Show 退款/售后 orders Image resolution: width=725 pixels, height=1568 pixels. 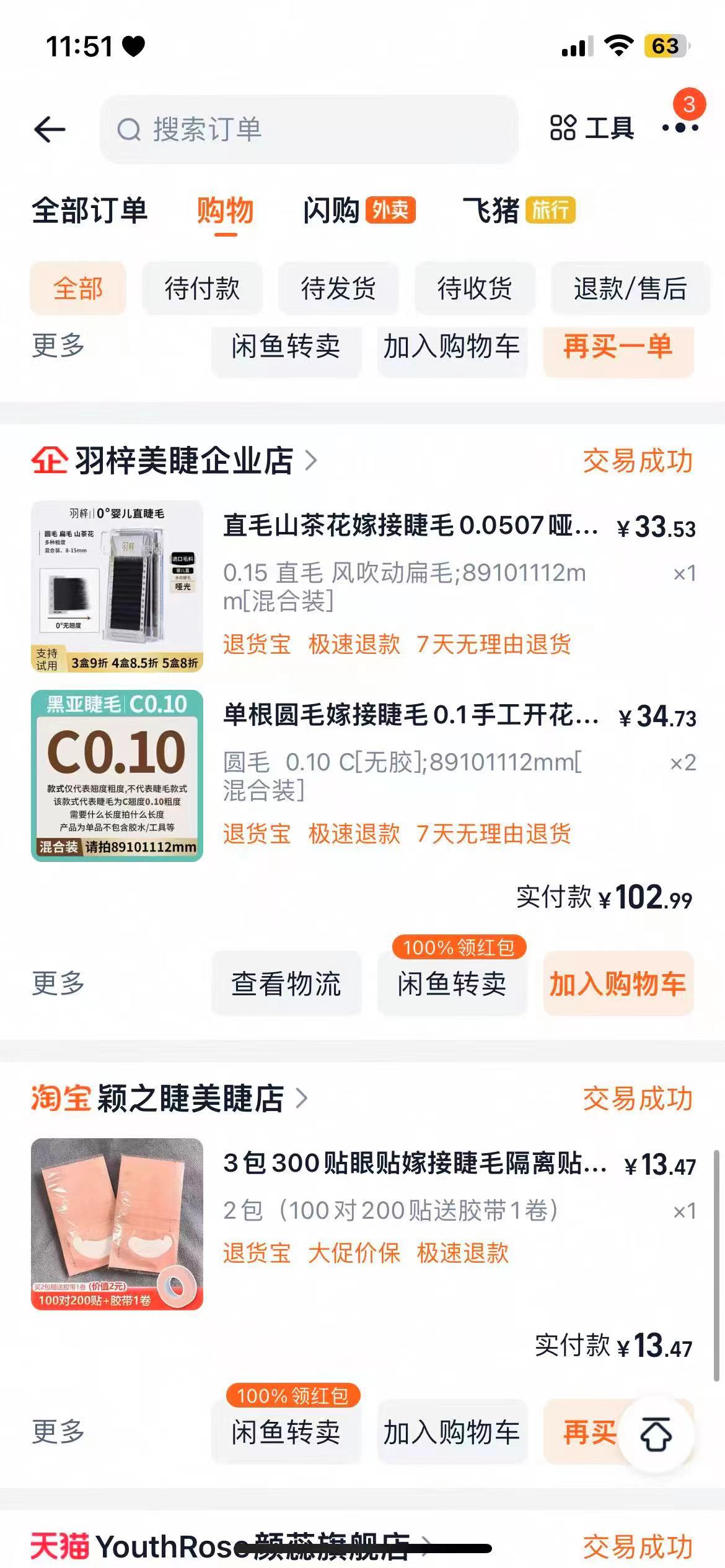pos(630,289)
